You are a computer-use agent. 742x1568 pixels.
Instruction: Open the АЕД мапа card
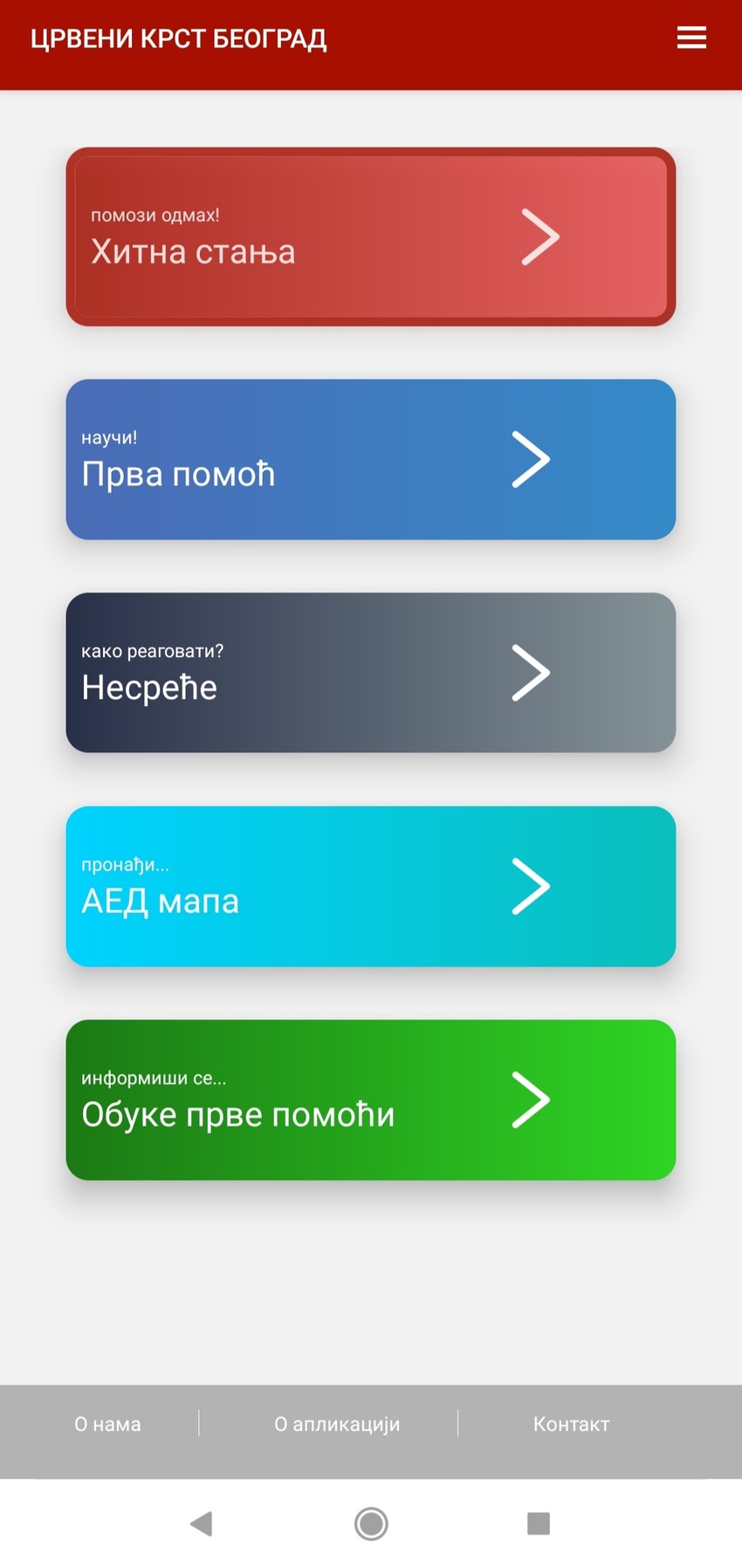pyautogui.click(x=370, y=887)
